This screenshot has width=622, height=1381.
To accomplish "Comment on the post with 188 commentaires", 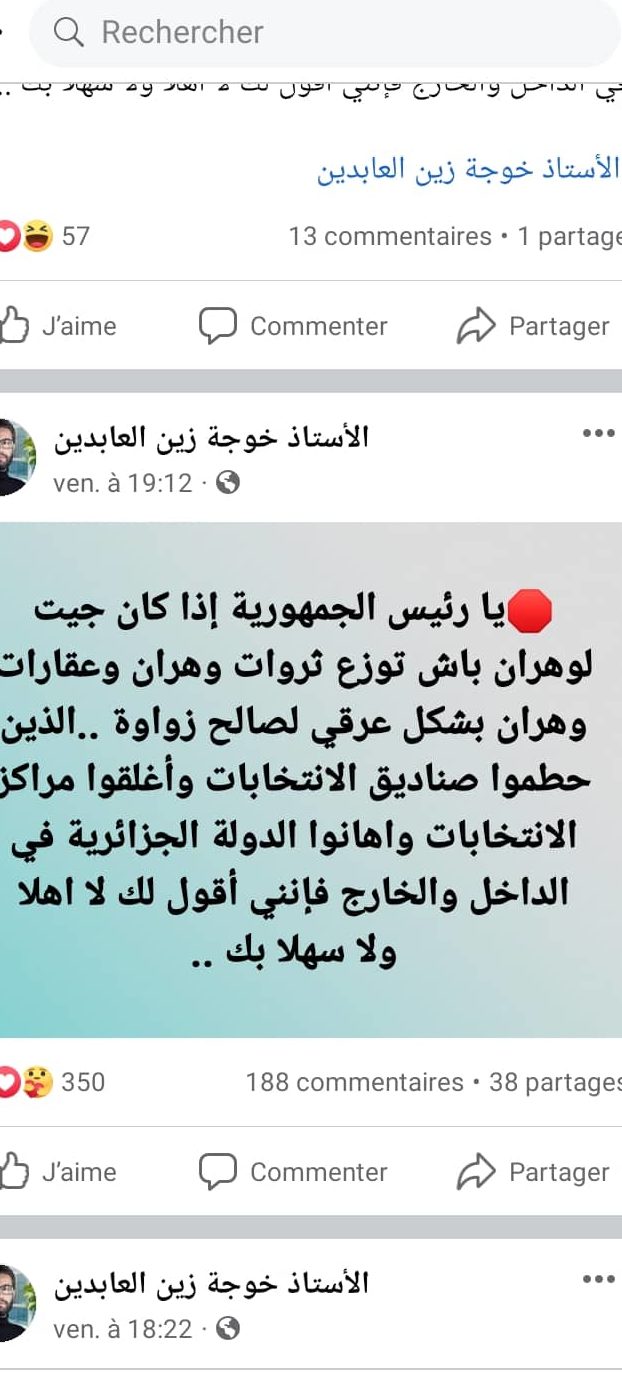I will [293, 1172].
